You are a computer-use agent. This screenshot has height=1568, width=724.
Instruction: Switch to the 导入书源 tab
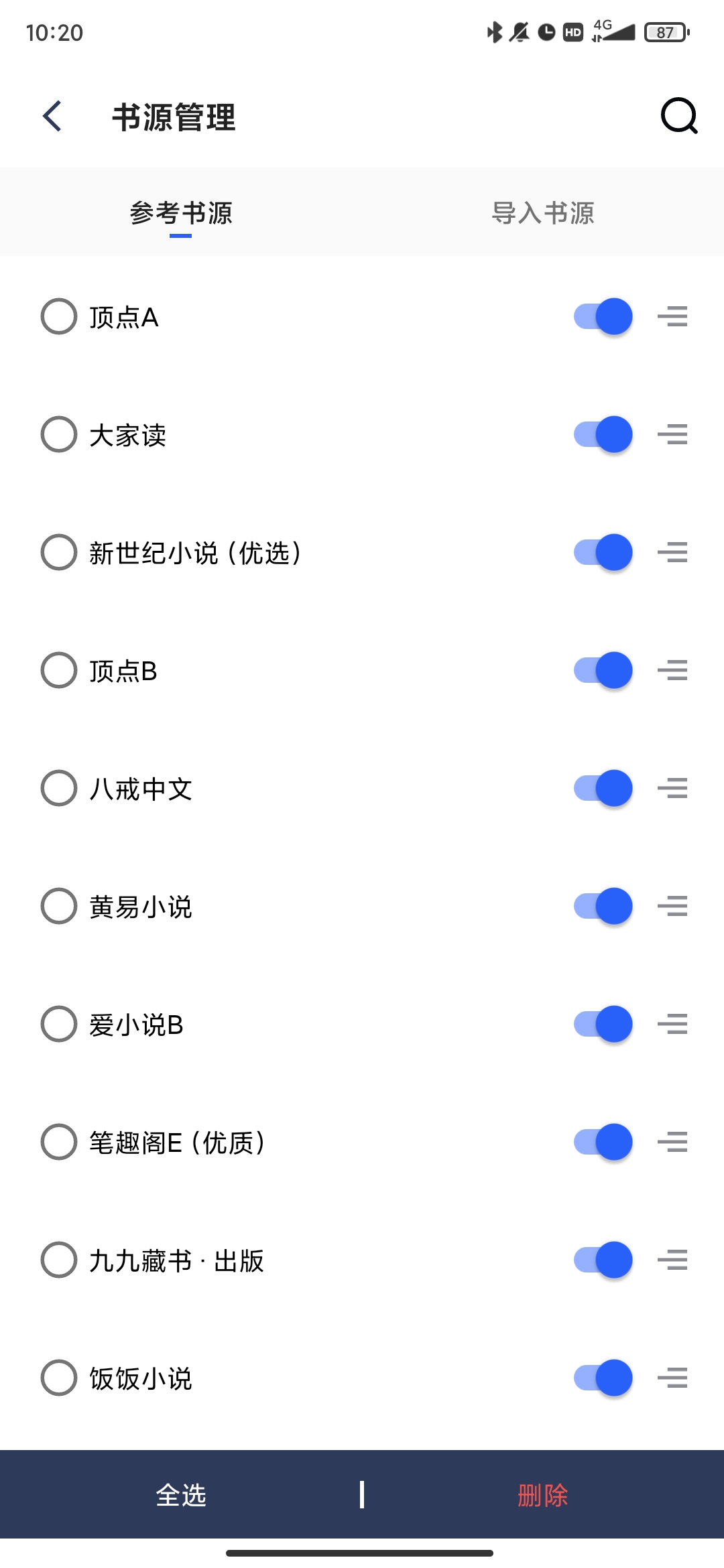543,213
